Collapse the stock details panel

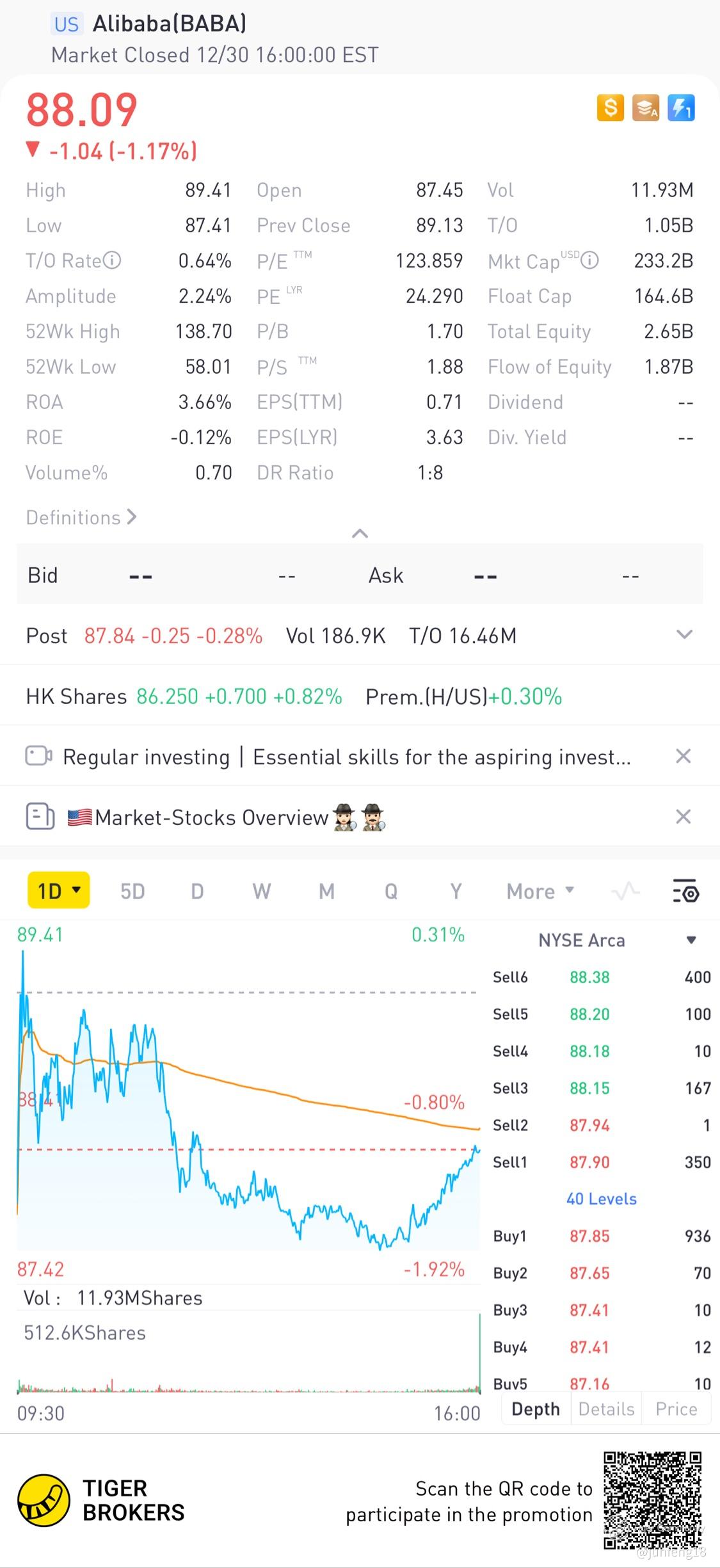coord(360,533)
